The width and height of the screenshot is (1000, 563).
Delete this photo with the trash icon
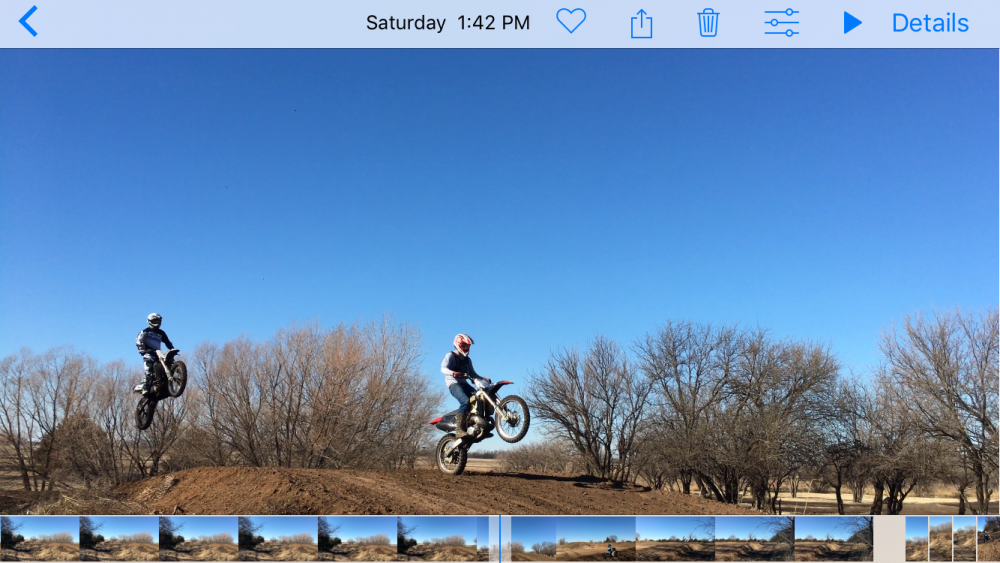[x=708, y=22]
